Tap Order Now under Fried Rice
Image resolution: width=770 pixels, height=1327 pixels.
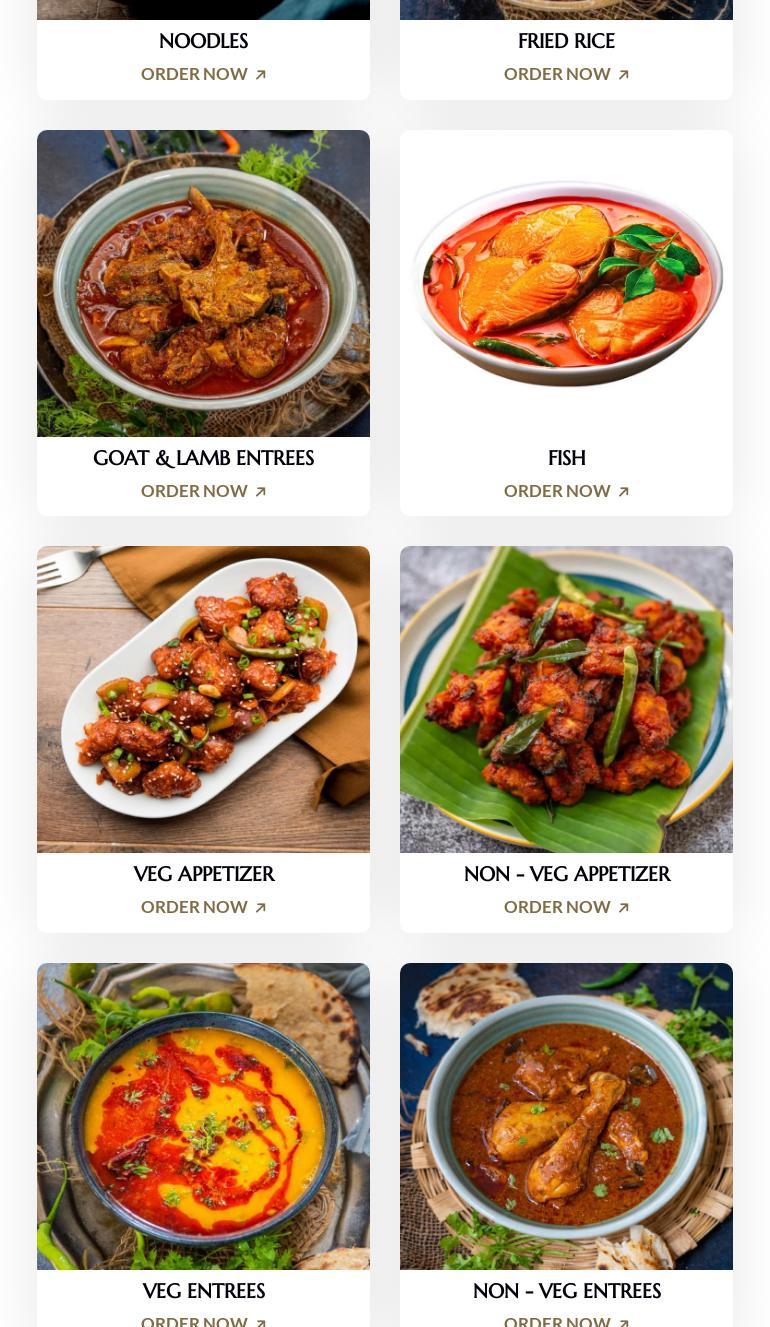(x=567, y=74)
